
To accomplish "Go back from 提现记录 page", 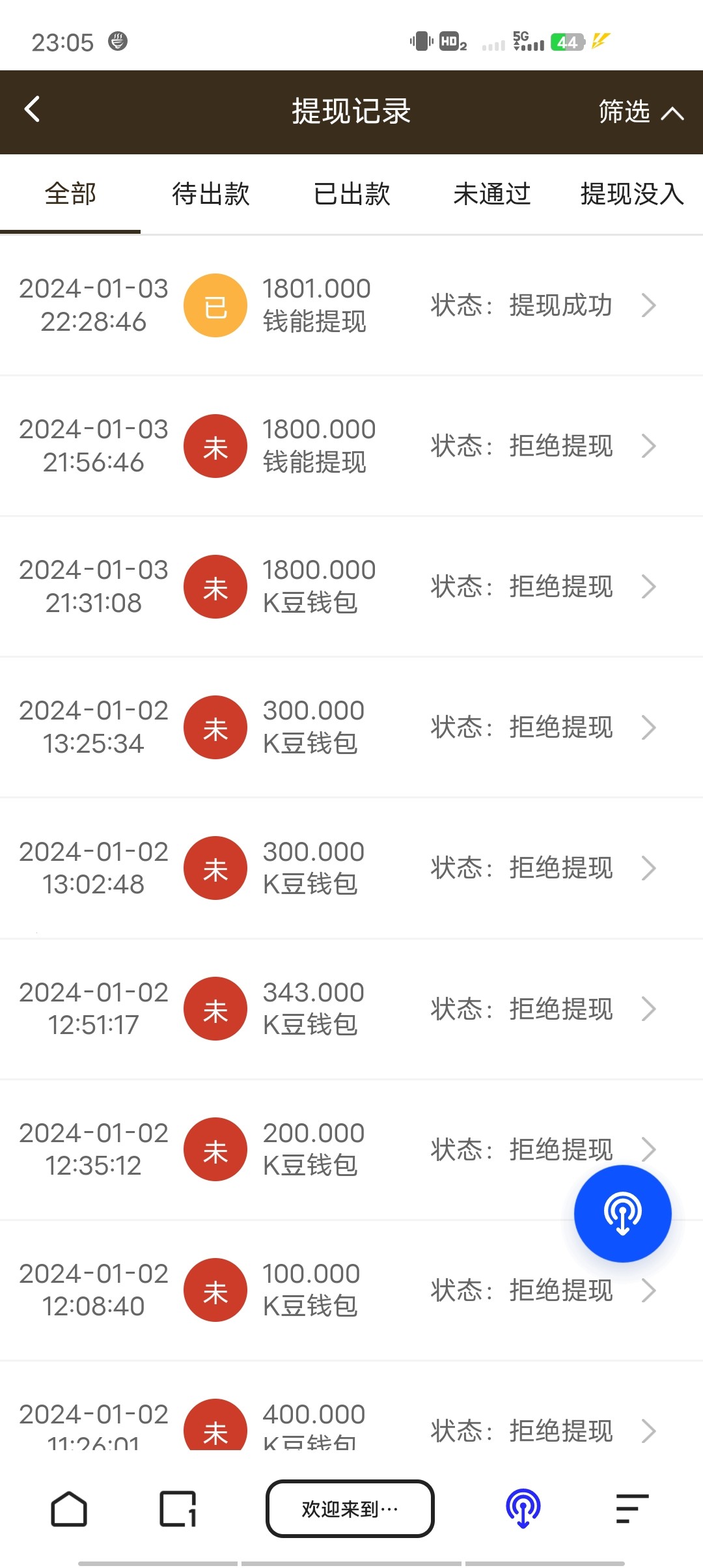I will click(x=33, y=109).
